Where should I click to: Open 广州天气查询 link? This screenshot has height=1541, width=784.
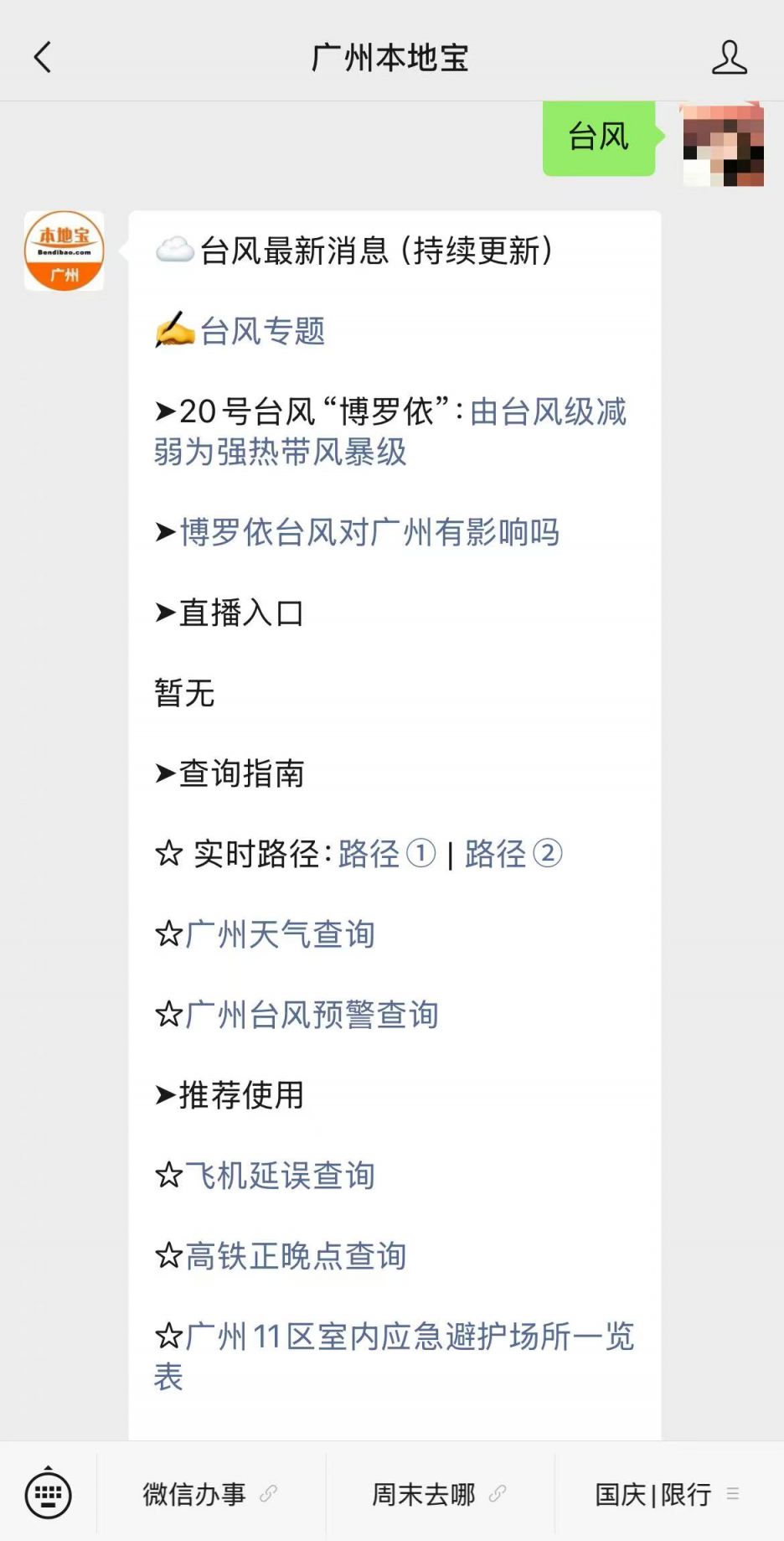[280, 934]
